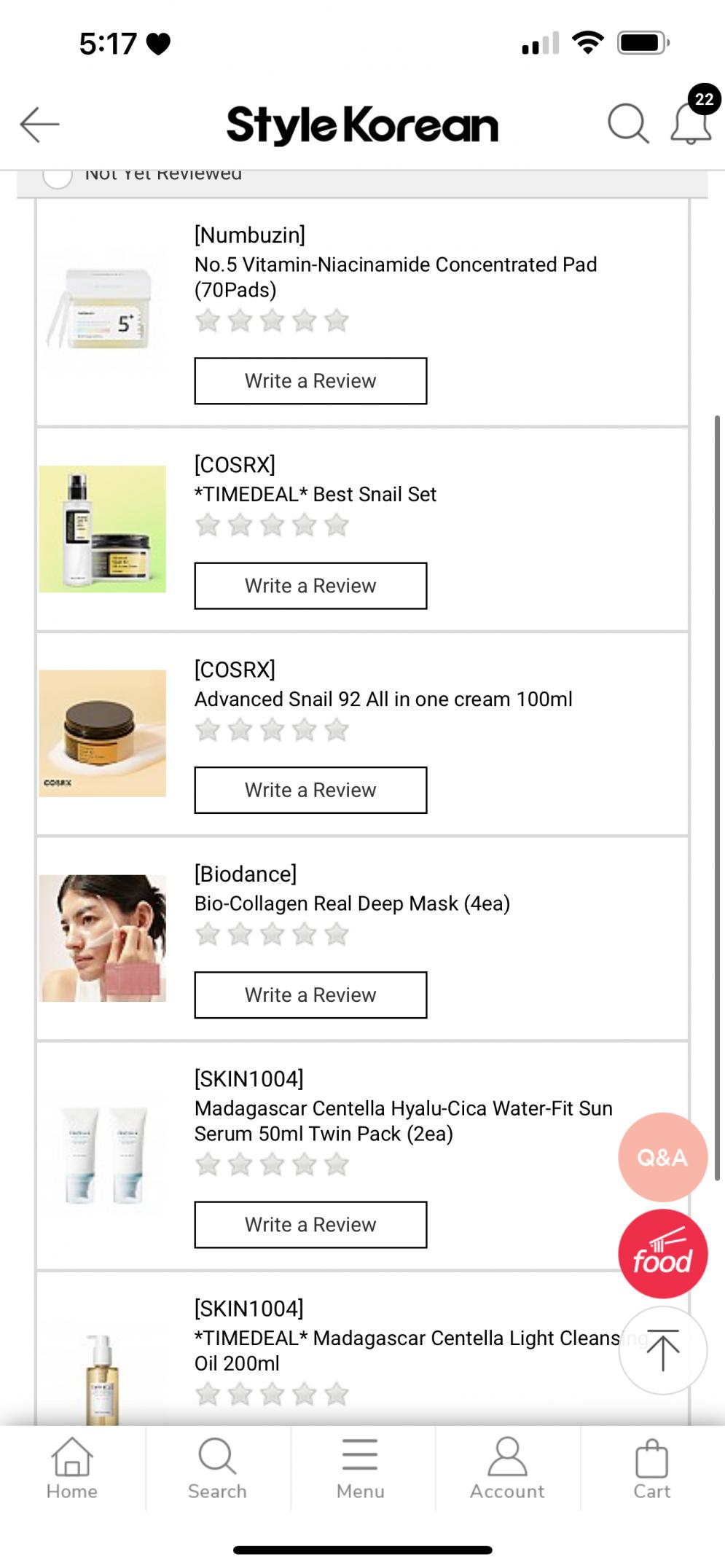Screen dimensions: 725x1568
Task: Go back using the arrow
Action: (x=39, y=124)
